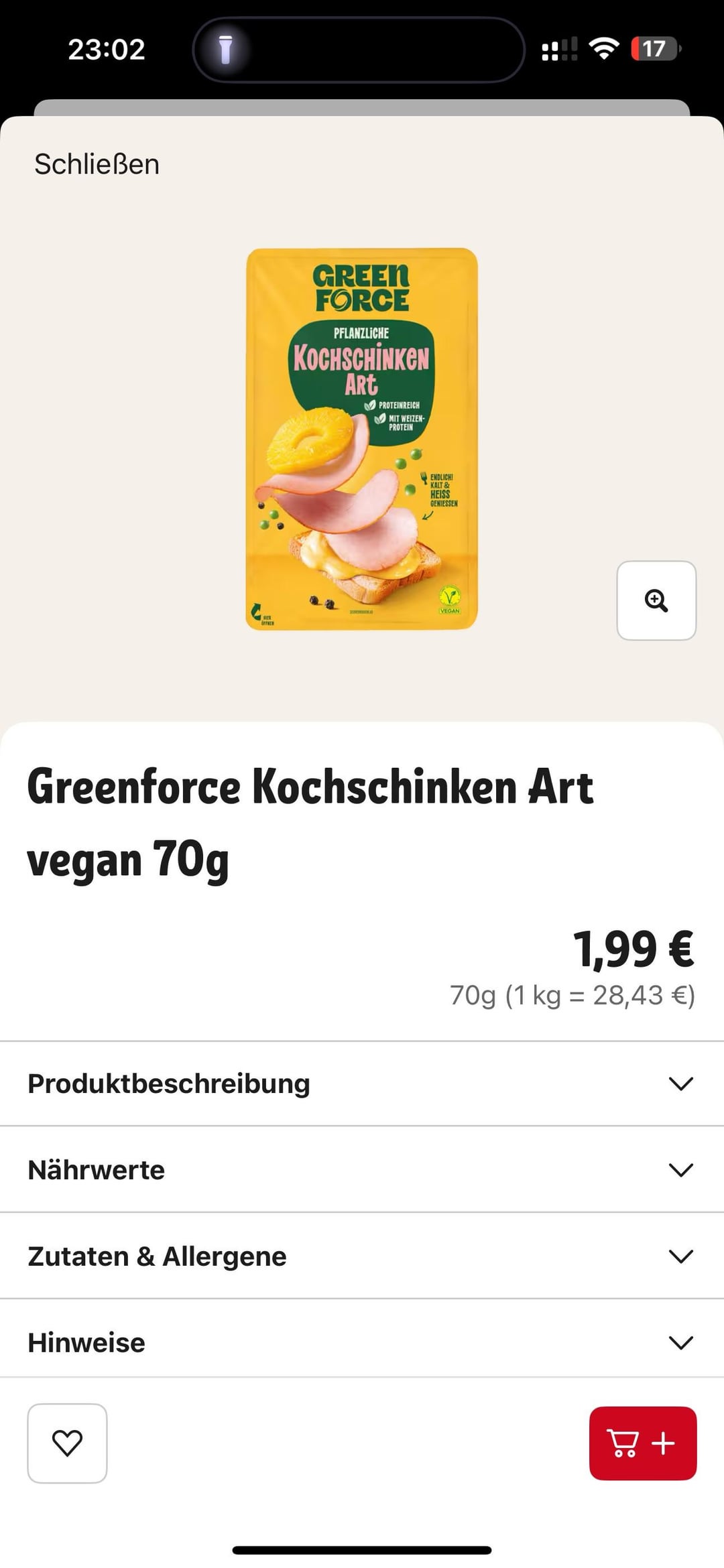Add product to favorites with heart
724x1568 pixels.
[67, 1443]
